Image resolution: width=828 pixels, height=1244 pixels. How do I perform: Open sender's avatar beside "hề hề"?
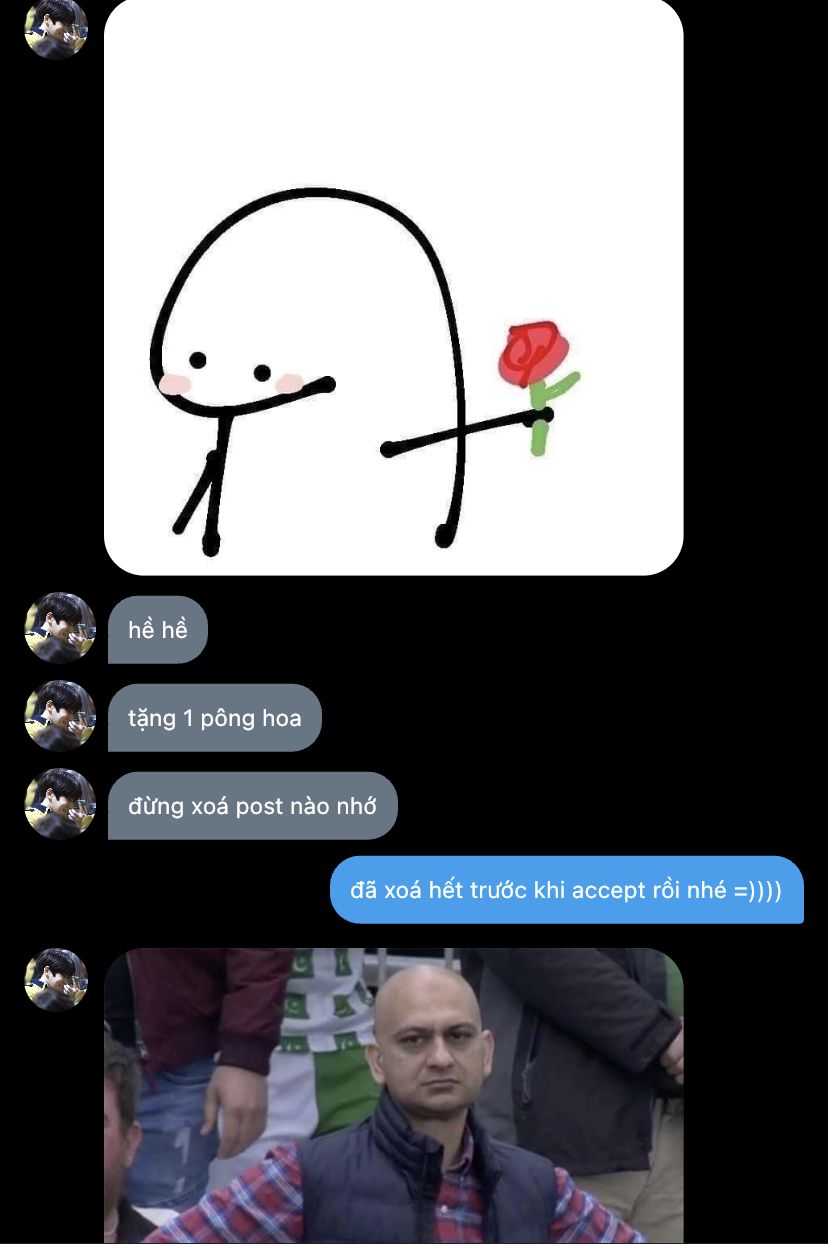59,628
